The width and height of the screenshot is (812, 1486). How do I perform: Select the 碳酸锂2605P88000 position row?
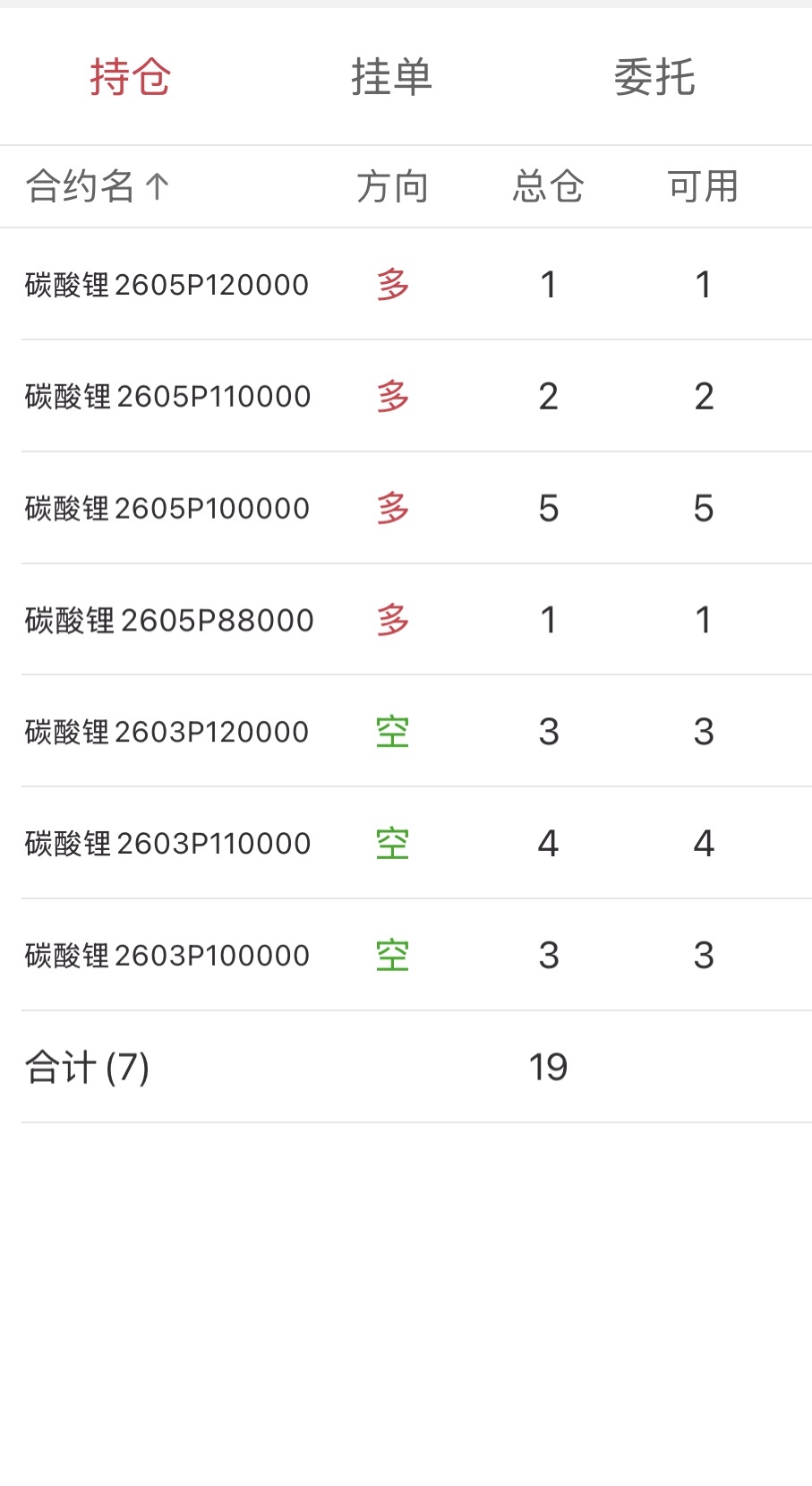(x=170, y=620)
